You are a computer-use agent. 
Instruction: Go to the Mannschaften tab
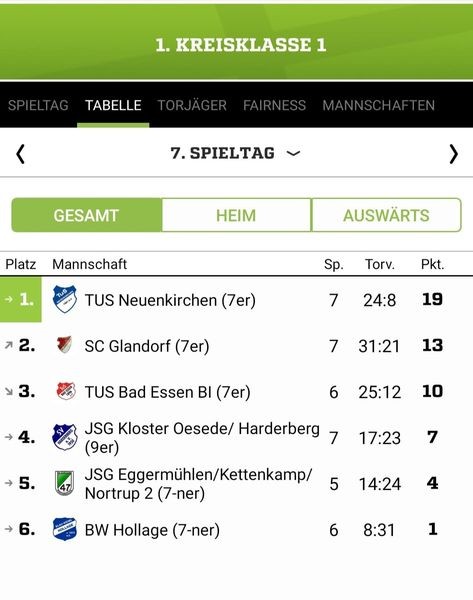(x=378, y=105)
